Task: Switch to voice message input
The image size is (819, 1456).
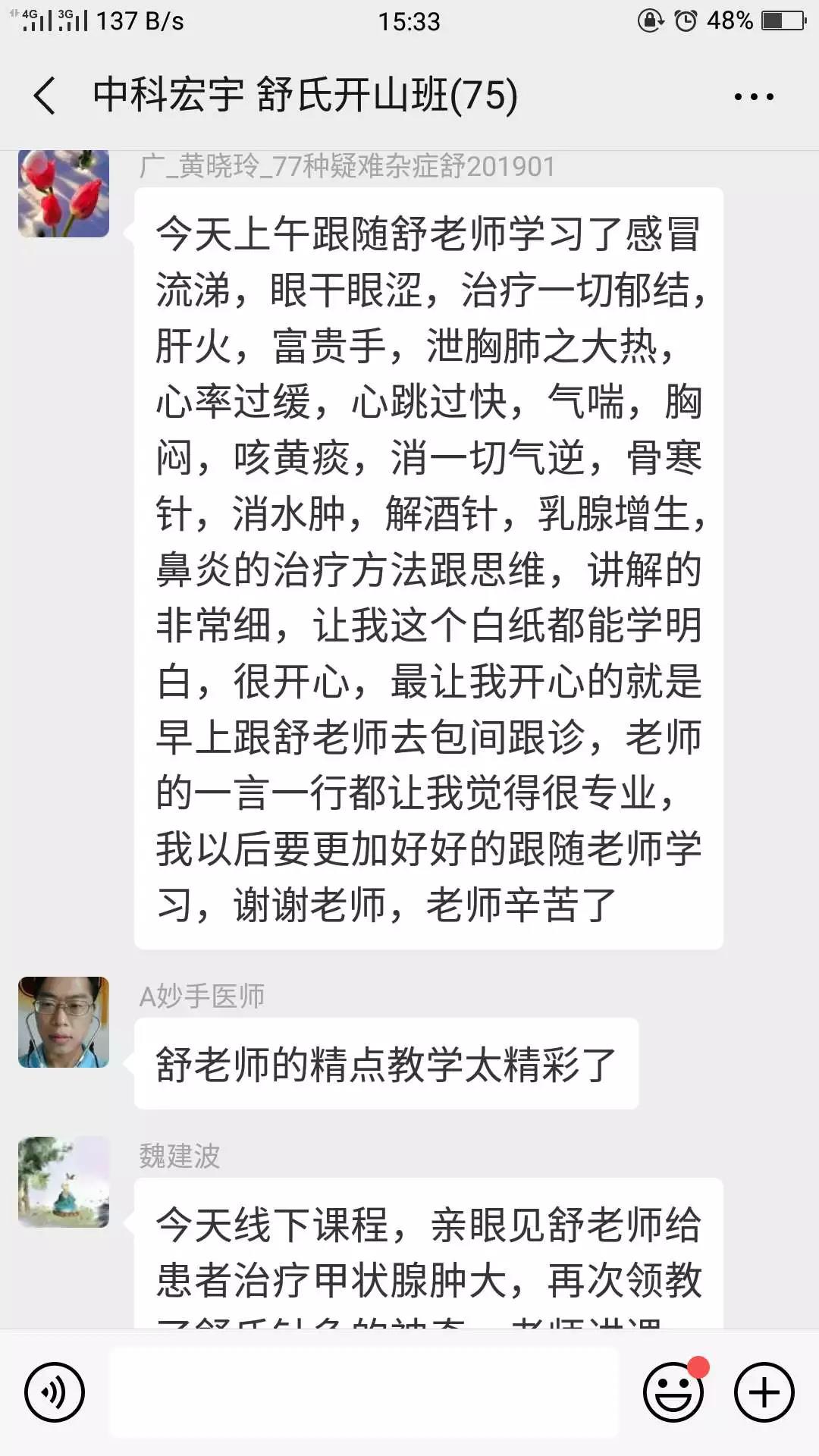Action: (54, 1392)
